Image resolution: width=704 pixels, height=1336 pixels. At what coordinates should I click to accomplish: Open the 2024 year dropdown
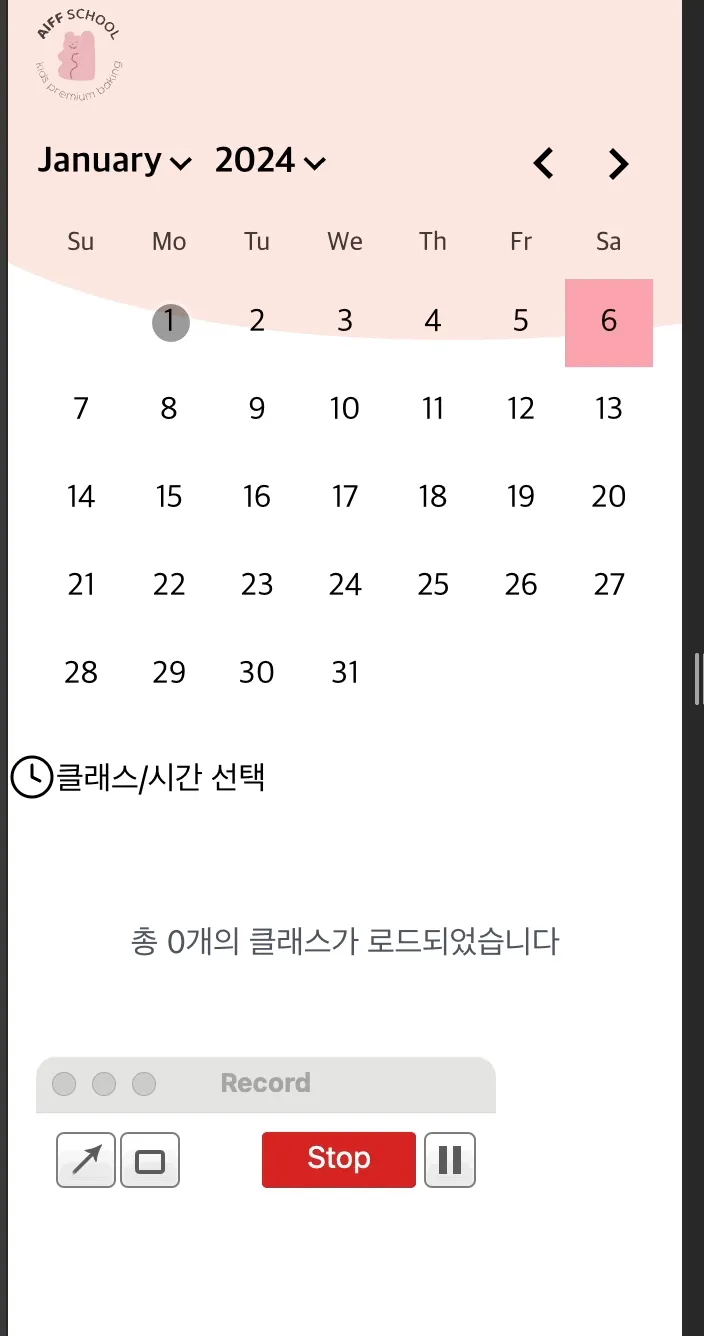coord(270,161)
